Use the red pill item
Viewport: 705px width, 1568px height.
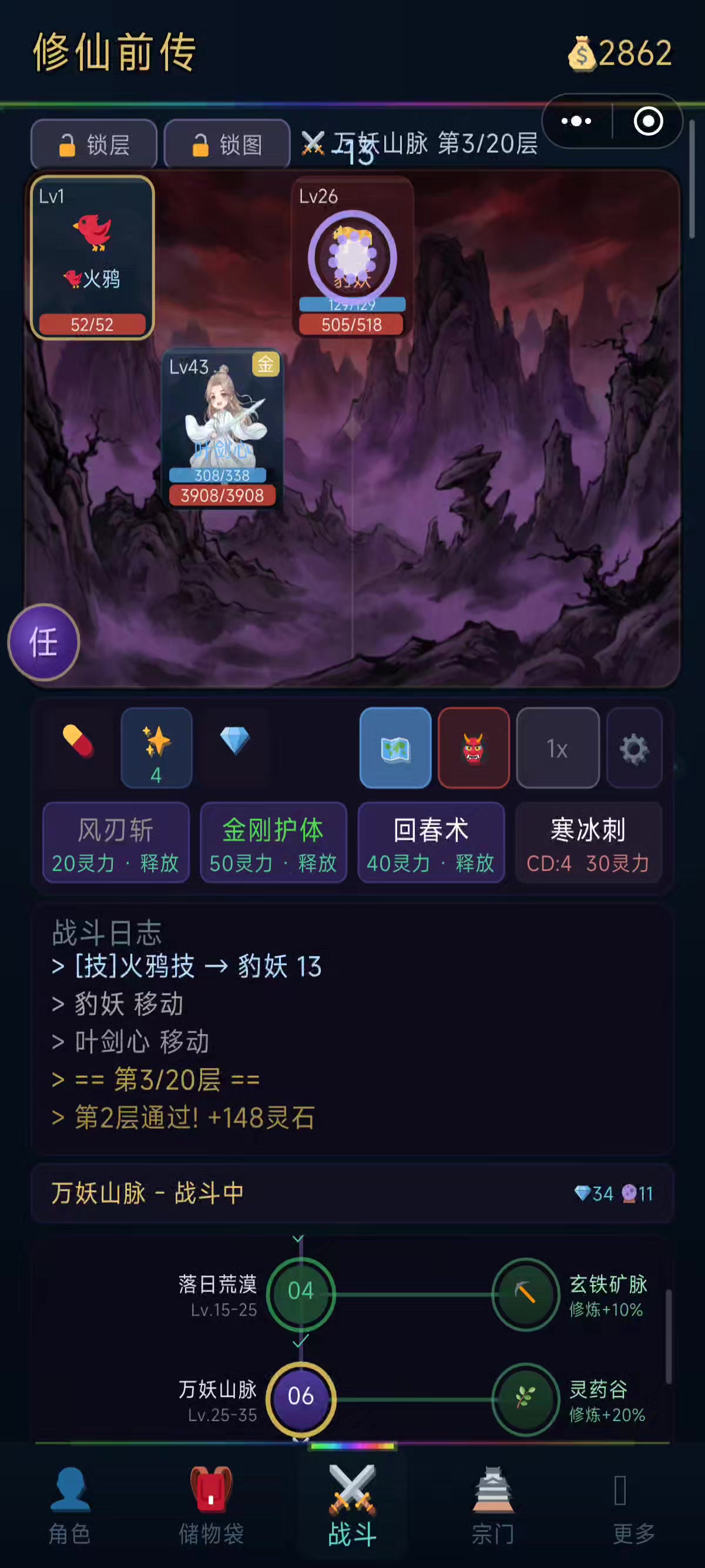coord(78,742)
